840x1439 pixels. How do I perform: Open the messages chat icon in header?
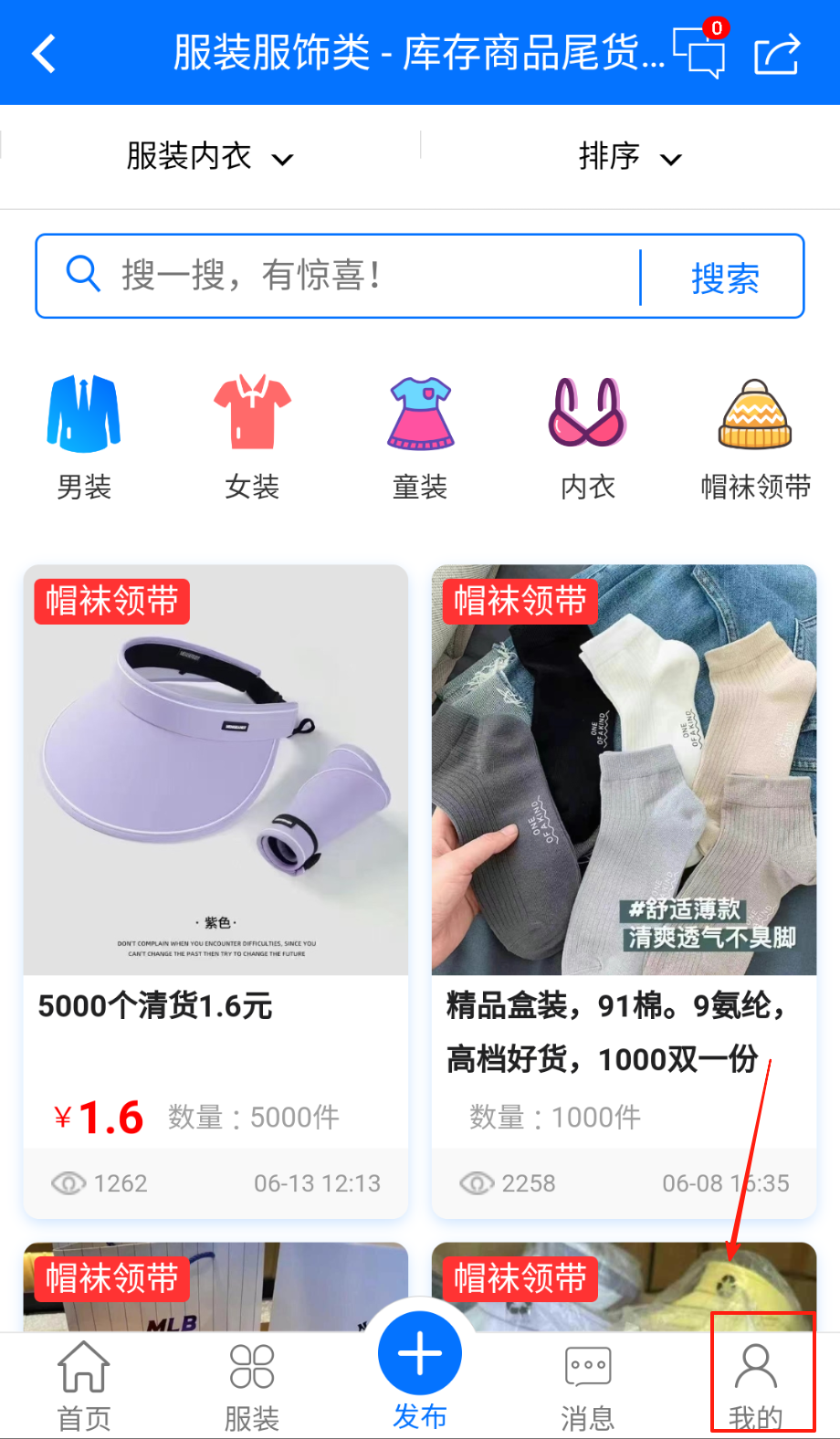click(698, 52)
